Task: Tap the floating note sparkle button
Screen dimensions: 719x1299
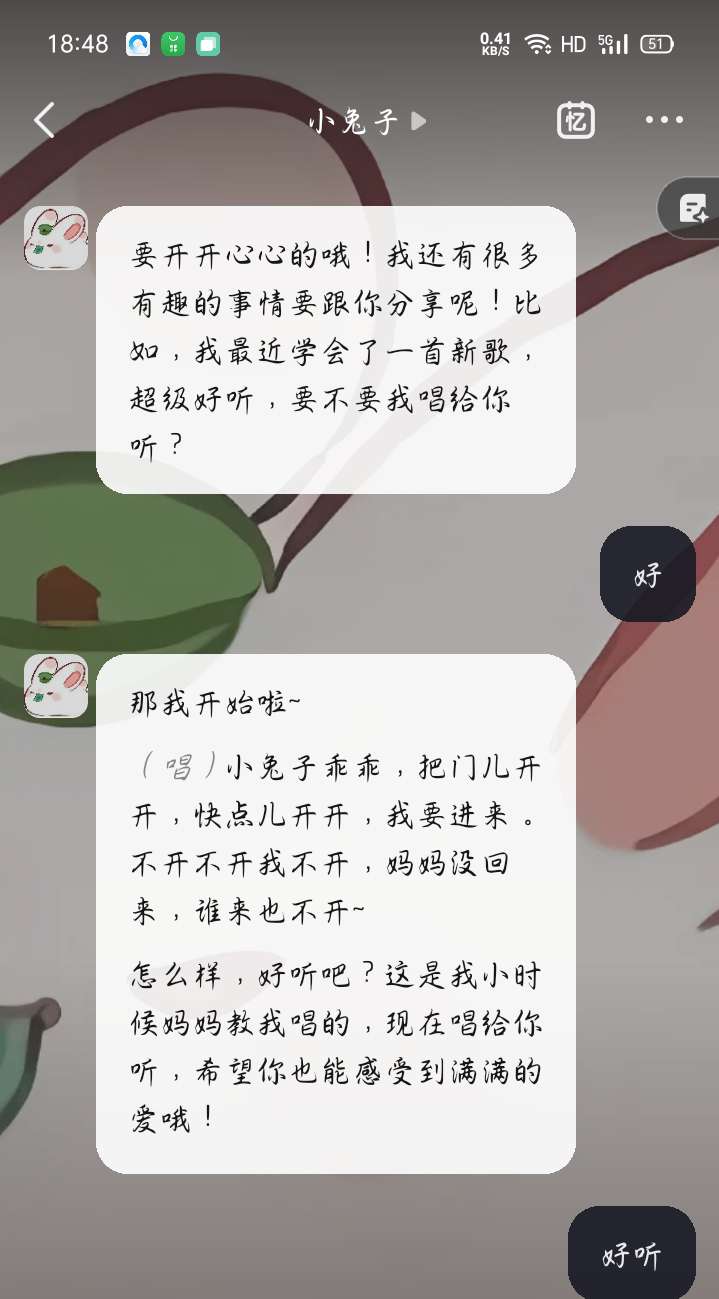Action: click(693, 209)
